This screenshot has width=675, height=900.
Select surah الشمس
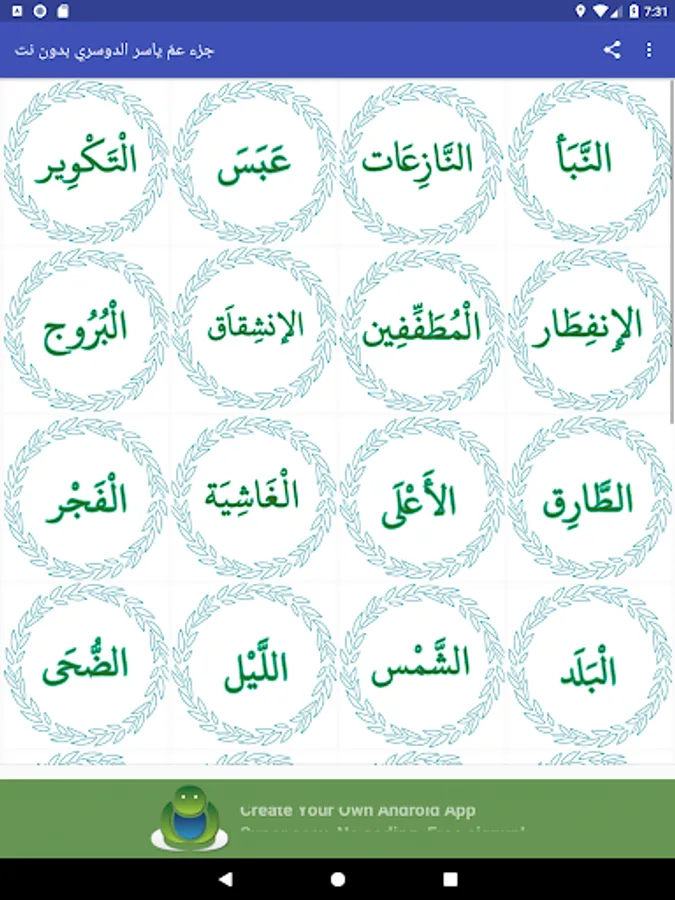click(420, 667)
